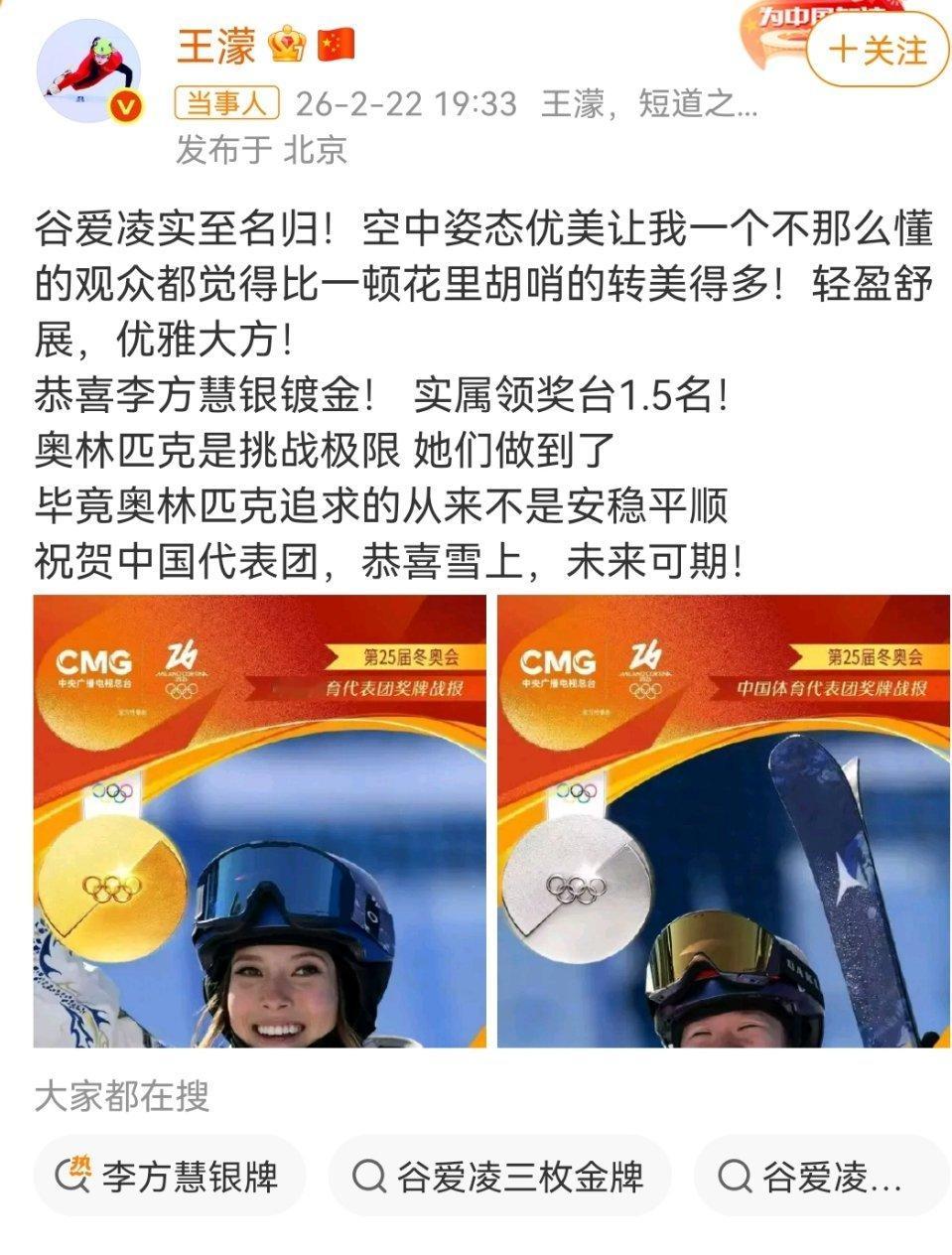Click the magnifier icon before 谷爱凌三枚金牌
952x1255 pixels.
[x=371, y=1178]
